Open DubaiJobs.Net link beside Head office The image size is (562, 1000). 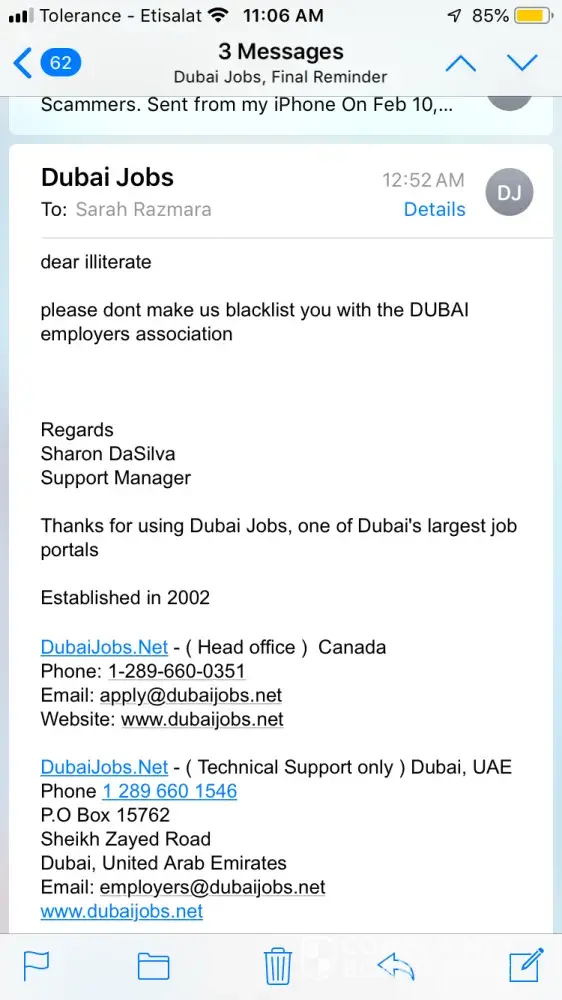104,647
